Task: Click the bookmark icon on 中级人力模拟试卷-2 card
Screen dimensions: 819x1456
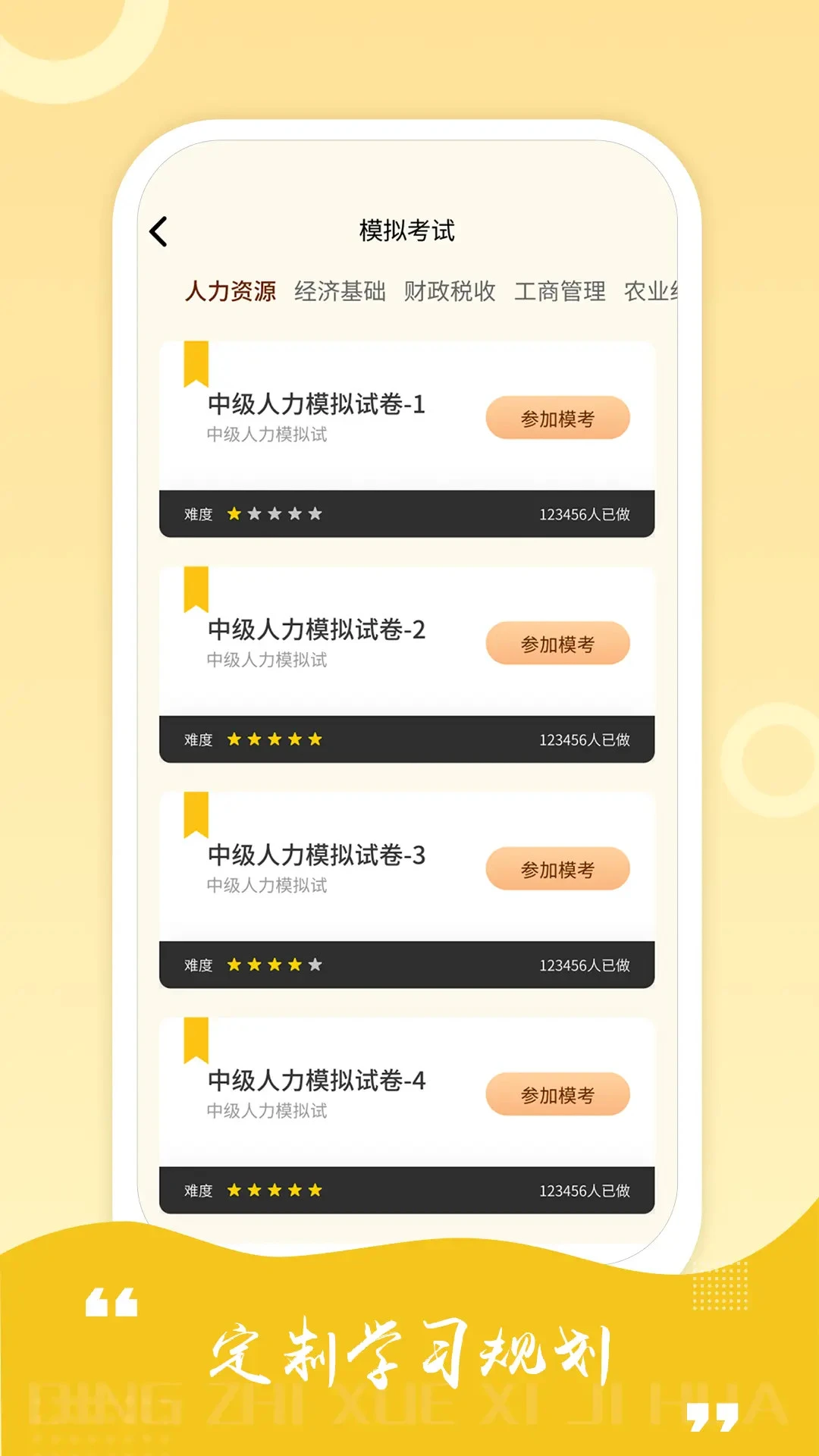Action: coord(196,590)
